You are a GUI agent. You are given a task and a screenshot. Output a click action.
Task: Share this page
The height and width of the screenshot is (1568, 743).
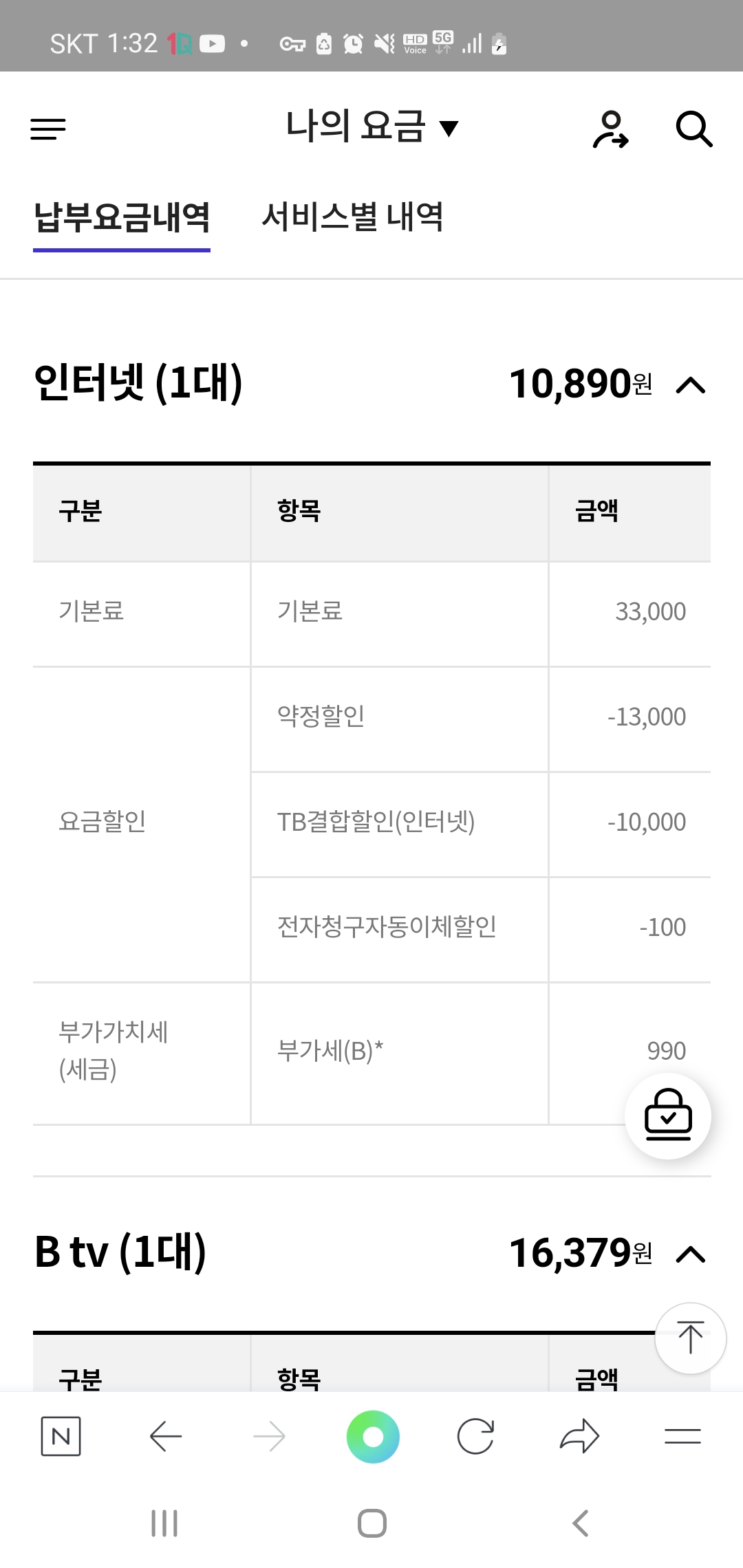click(x=579, y=1437)
